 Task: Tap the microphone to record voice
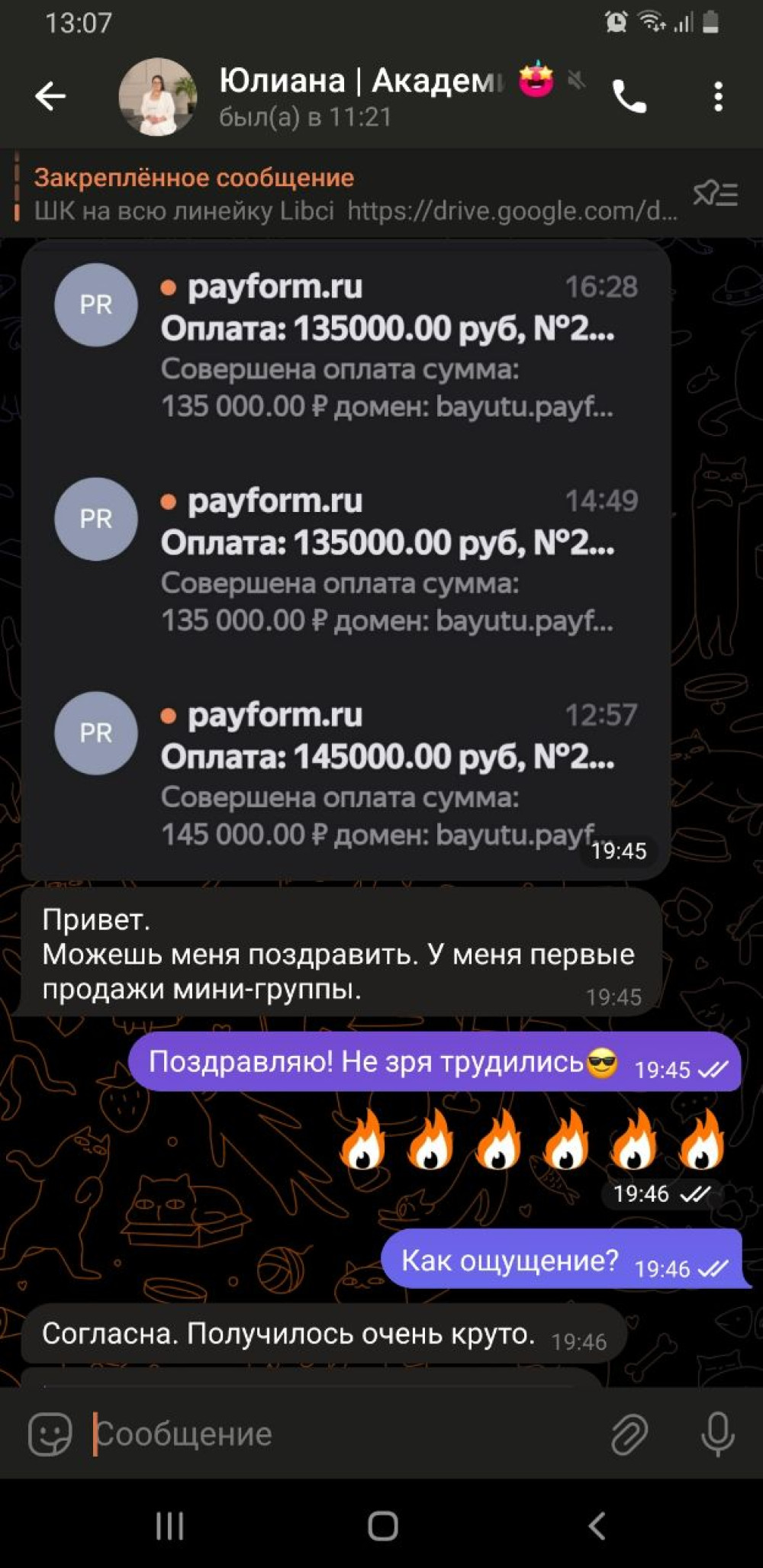coord(717,1434)
